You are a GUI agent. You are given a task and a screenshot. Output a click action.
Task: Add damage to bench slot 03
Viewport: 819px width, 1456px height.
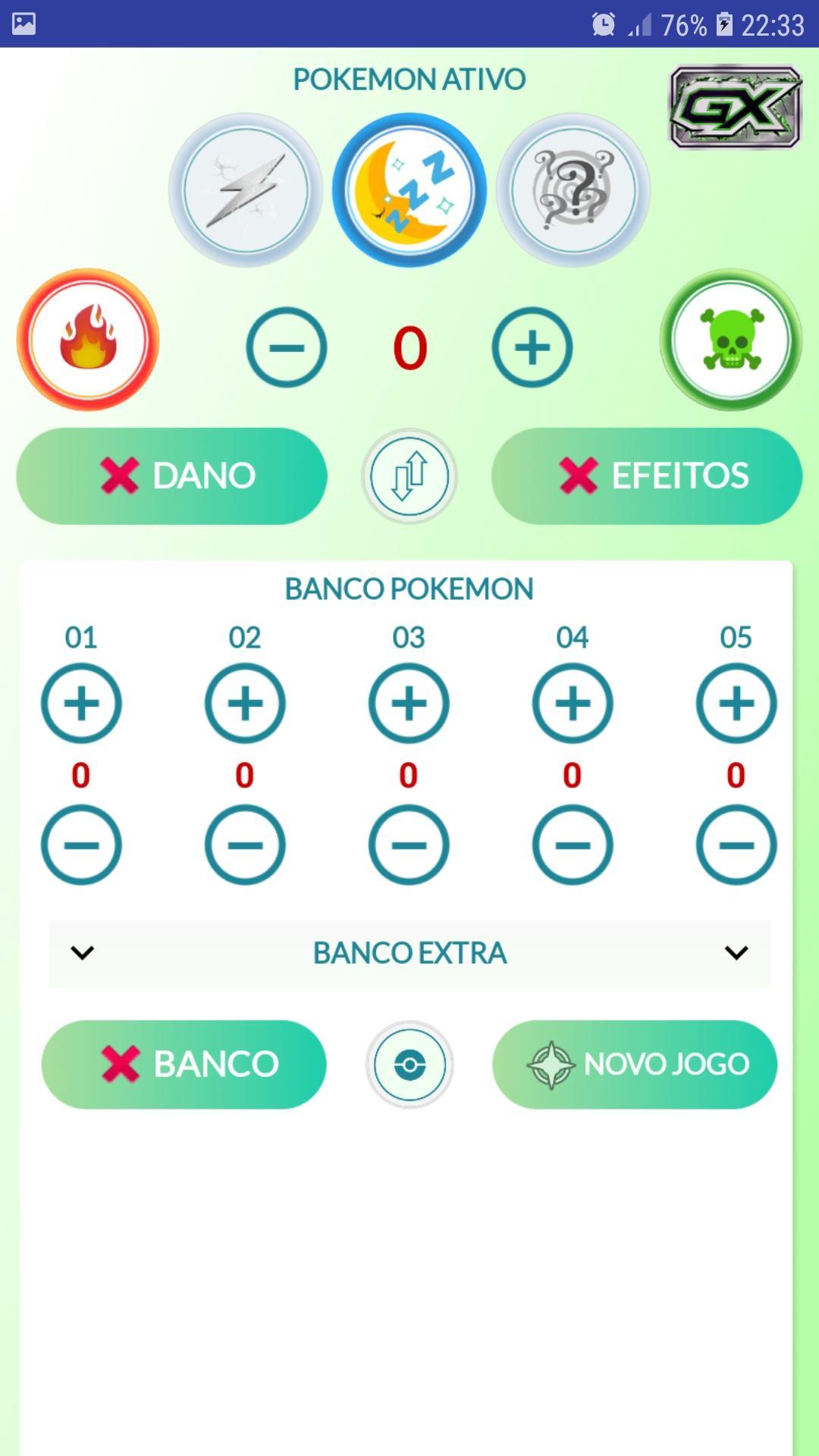(409, 703)
